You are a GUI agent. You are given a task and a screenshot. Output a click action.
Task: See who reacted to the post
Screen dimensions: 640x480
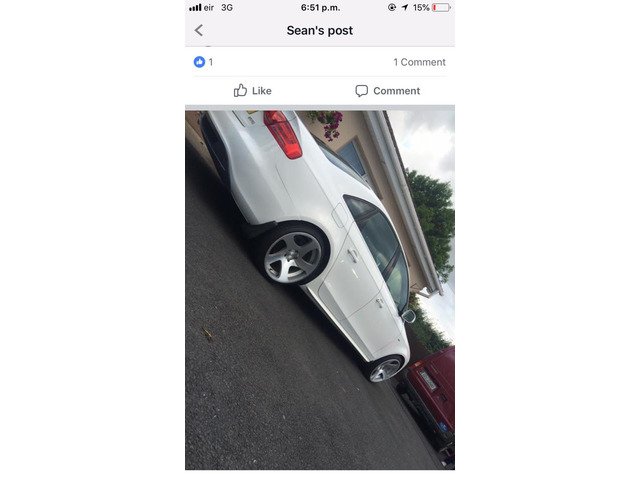203,62
